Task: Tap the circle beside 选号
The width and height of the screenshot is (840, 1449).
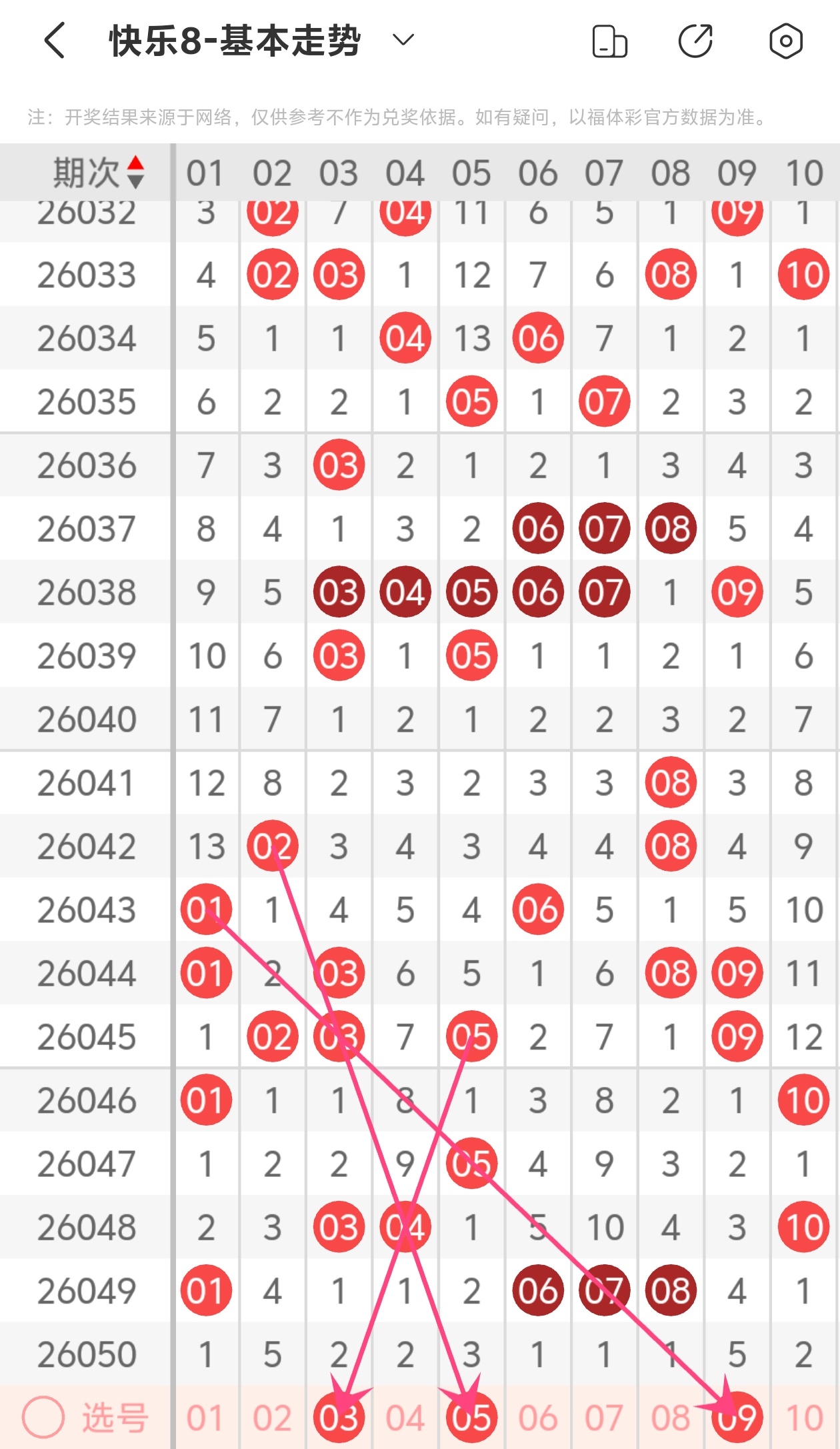Action: click(x=43, y=1416)
